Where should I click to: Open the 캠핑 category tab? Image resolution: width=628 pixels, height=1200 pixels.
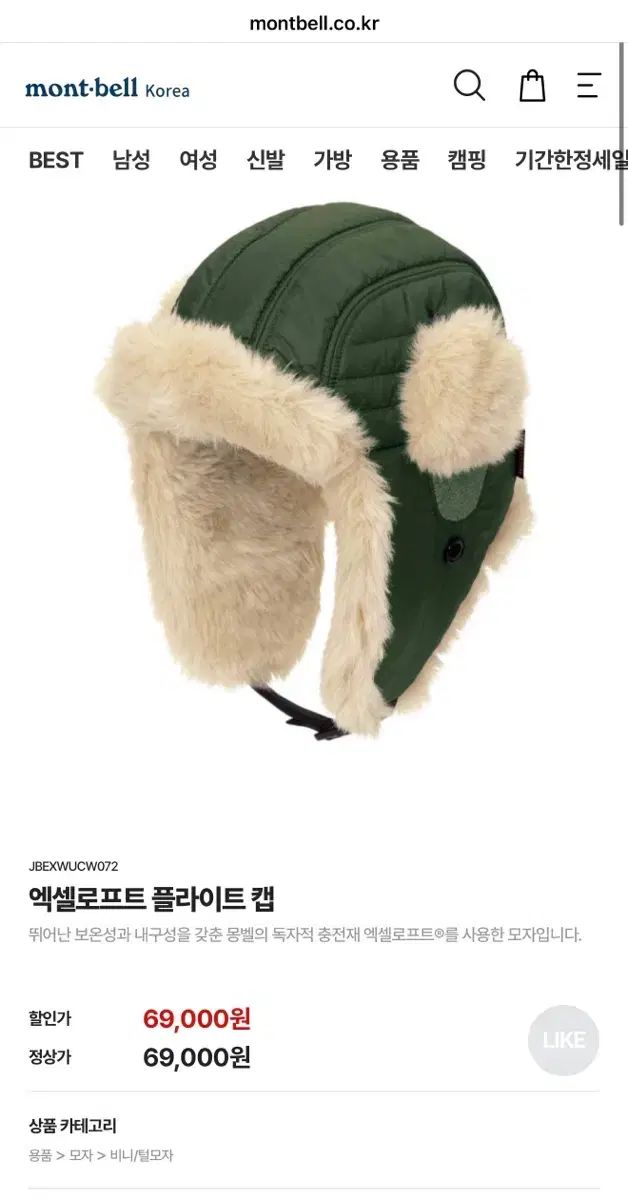(x=467, y=160)
